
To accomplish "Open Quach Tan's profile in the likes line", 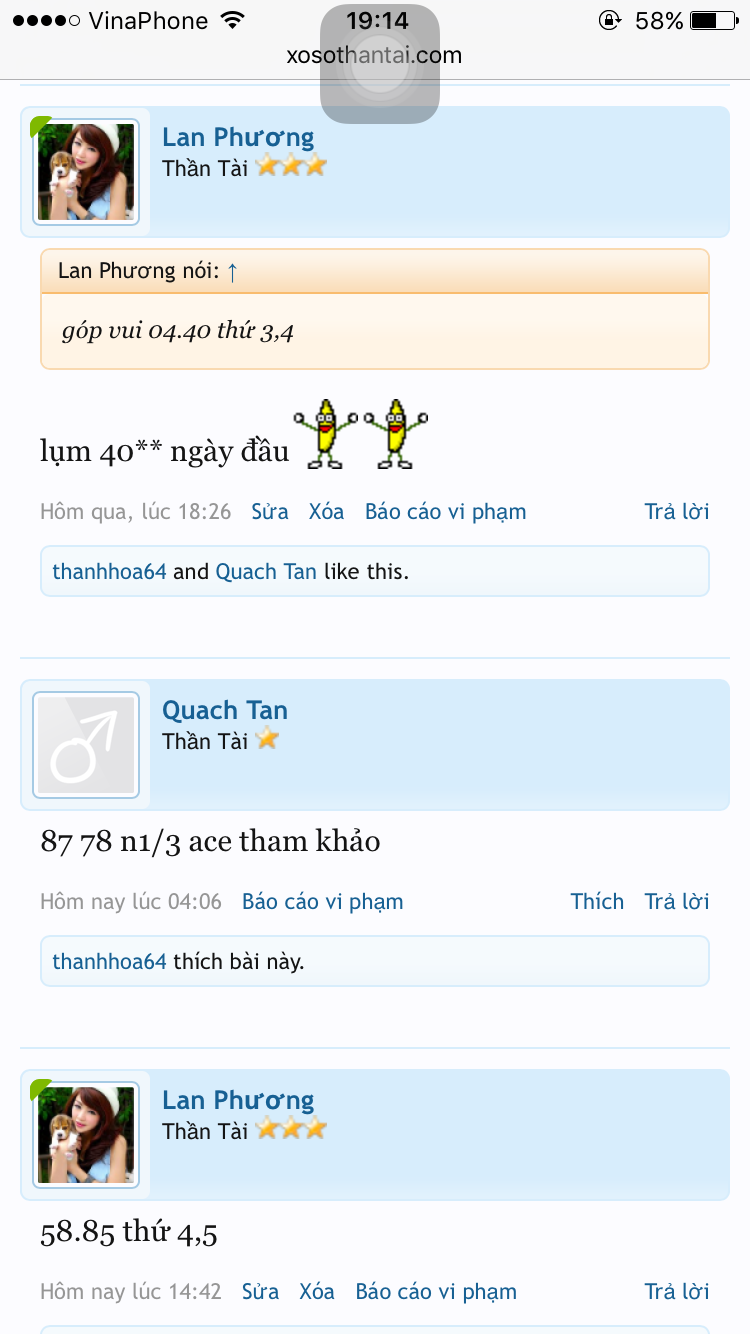I will pos(266,572).
